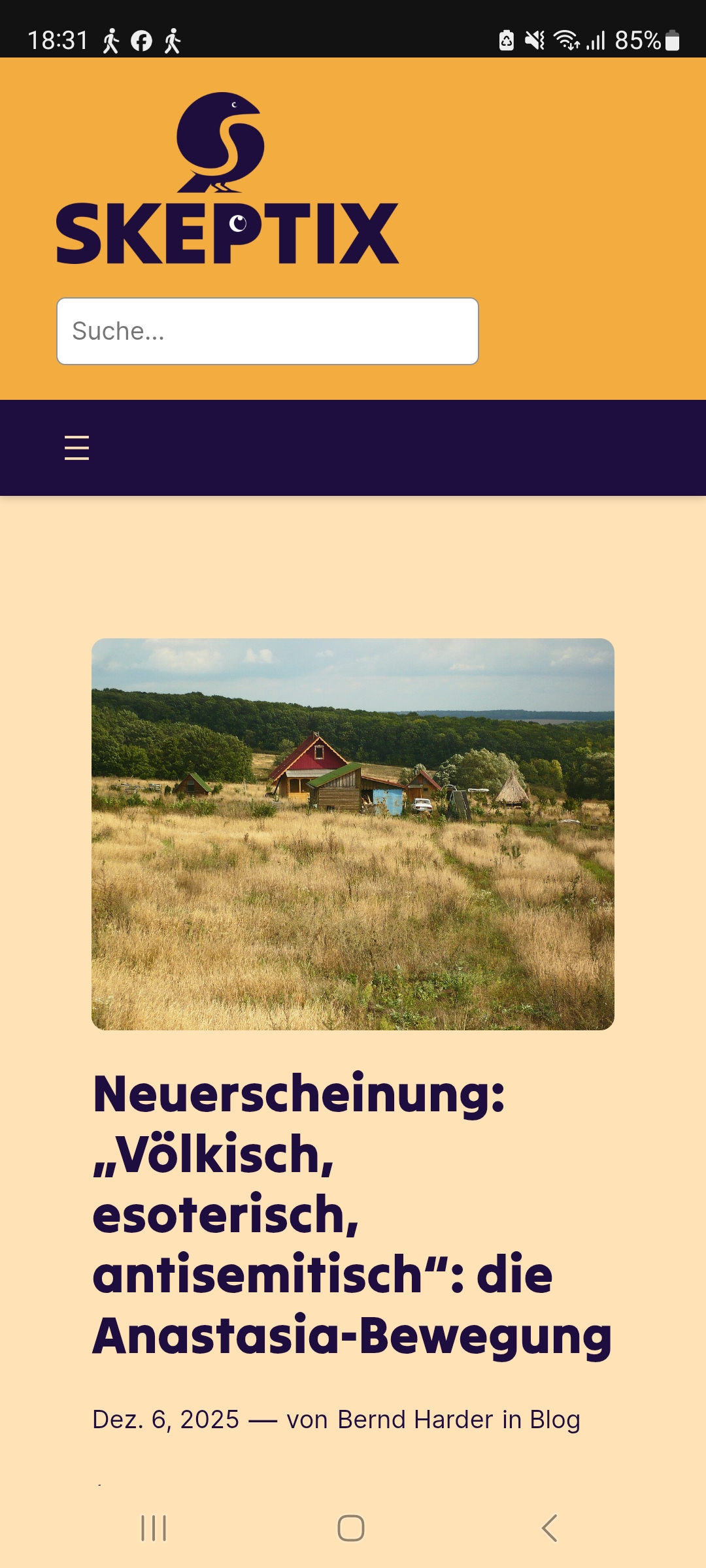This screenshot has height=1568, width=706.
Task: Go to the phone home screen
Action: 351,1528
